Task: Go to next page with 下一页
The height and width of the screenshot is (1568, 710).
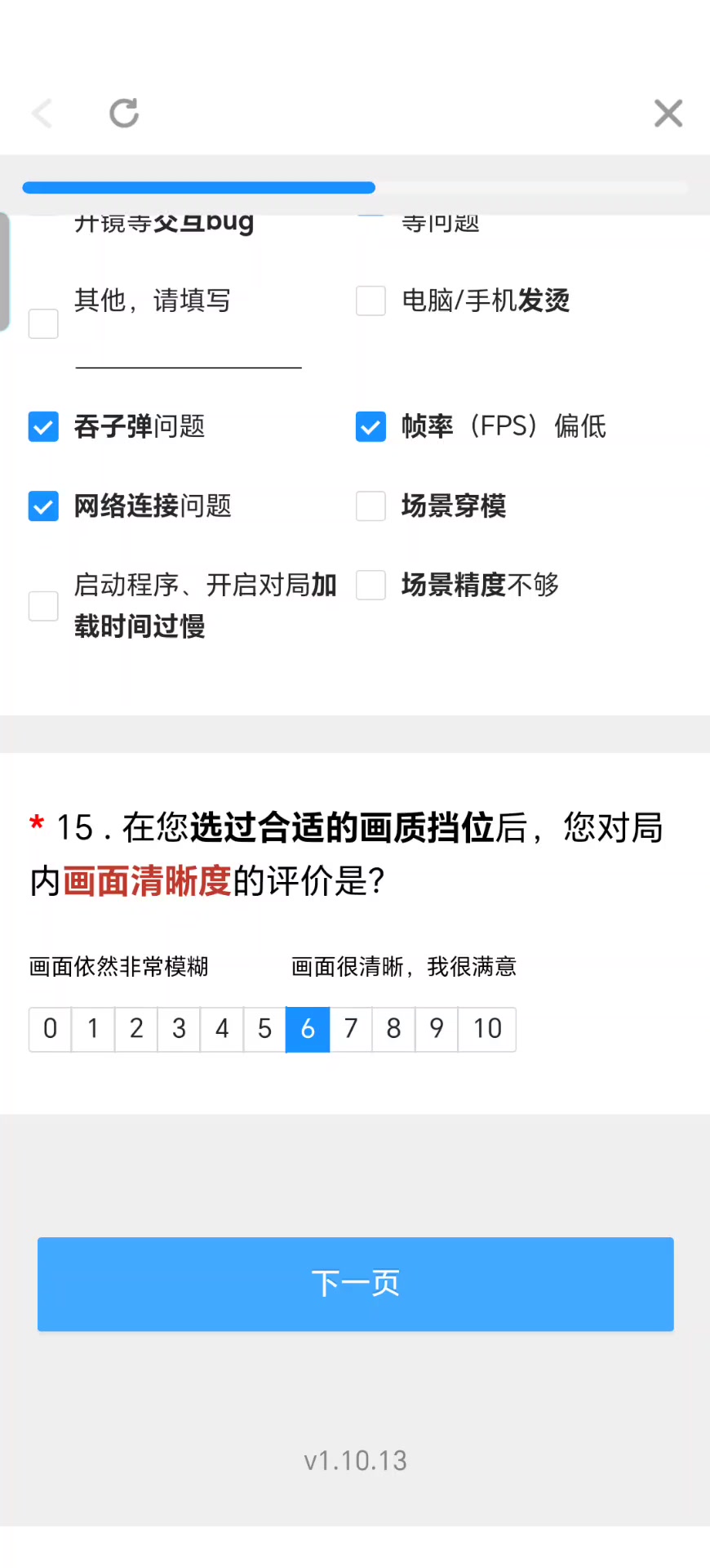Action: 356,1284
